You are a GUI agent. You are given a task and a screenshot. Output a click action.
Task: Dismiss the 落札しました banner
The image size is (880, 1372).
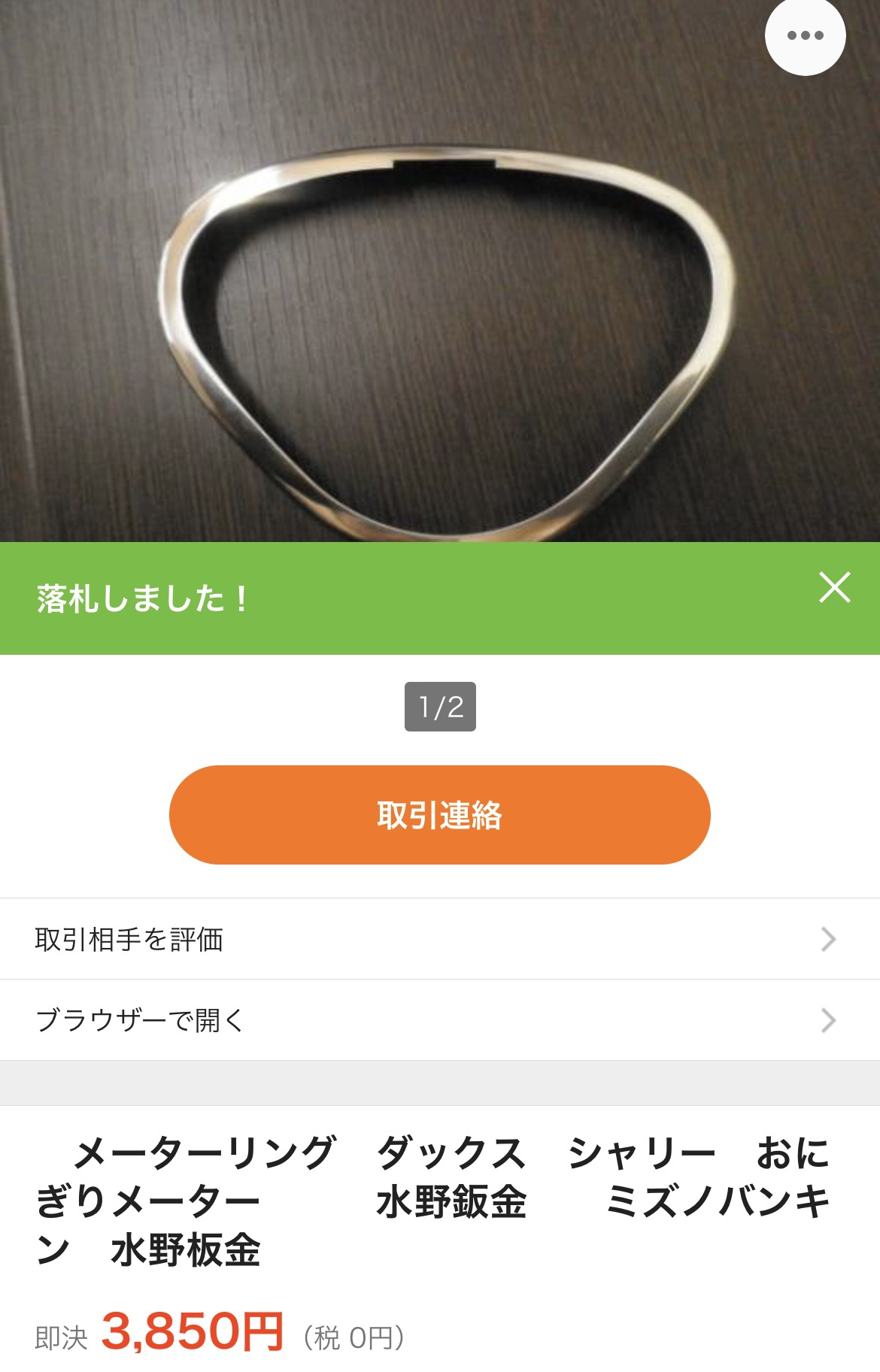point(834,588)
